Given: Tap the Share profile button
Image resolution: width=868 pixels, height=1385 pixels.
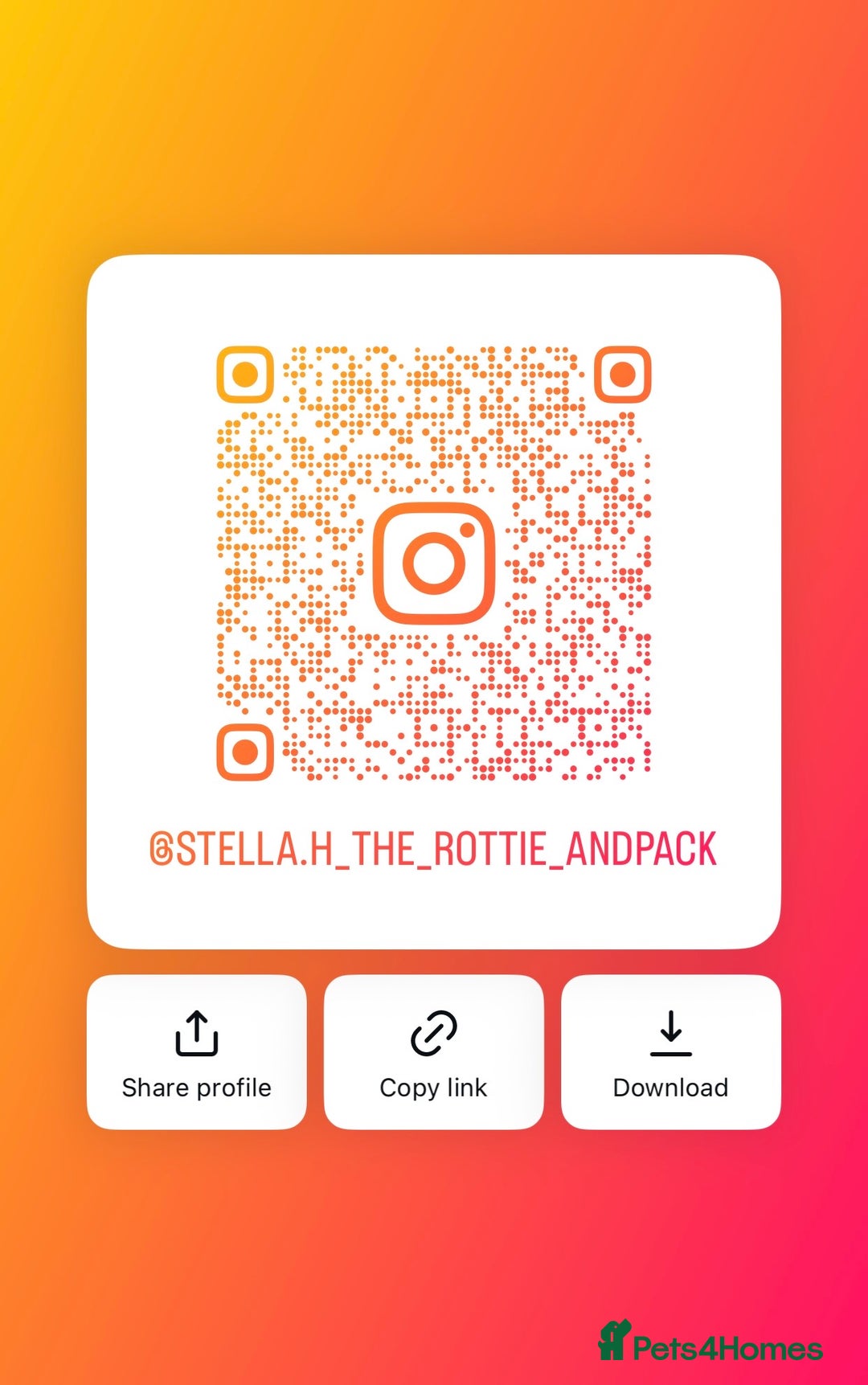Looking at the screenshot, I should [x=196, y=1051].
